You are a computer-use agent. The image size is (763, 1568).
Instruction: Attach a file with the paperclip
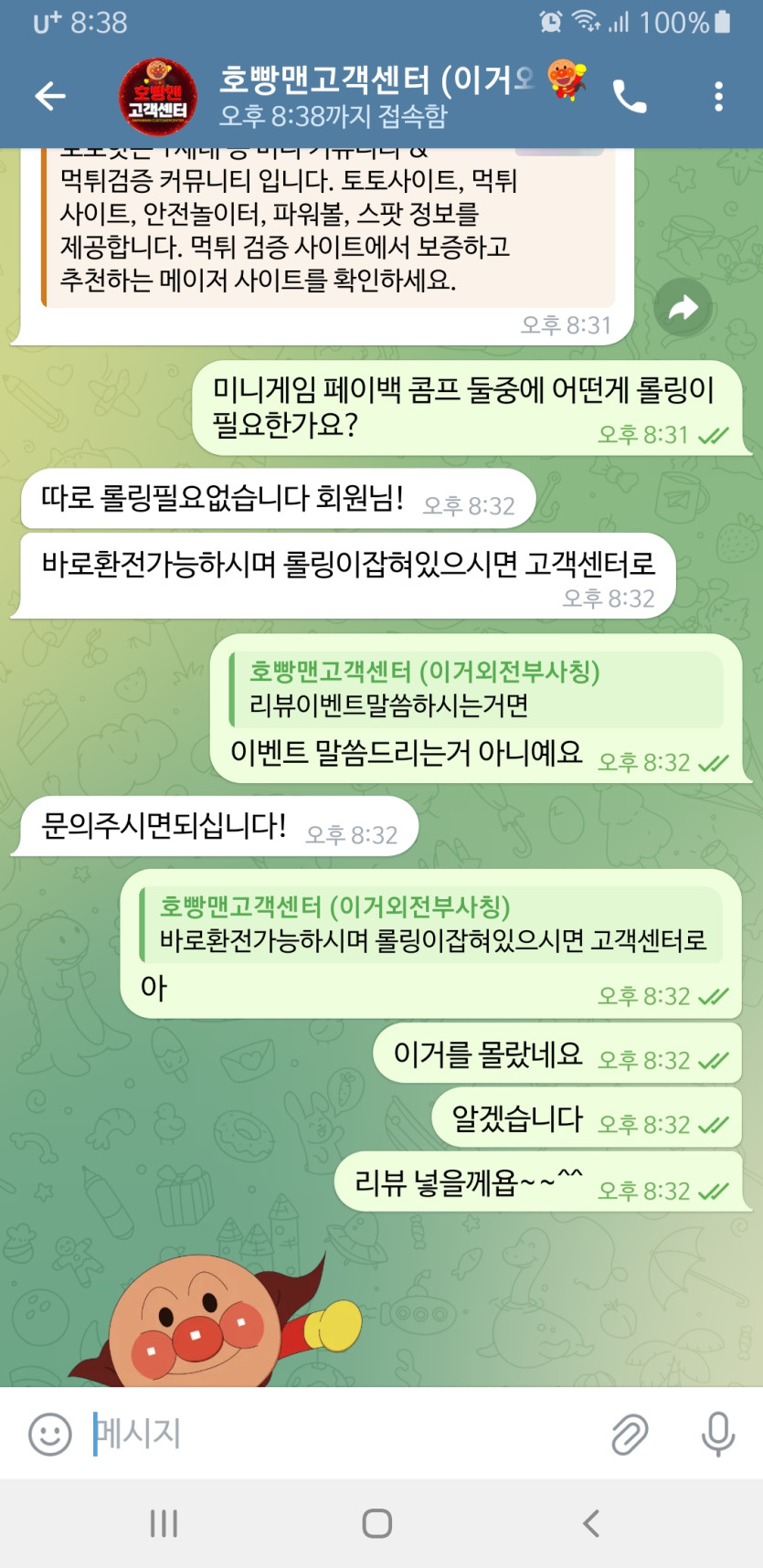click(x=630, y=1433)
